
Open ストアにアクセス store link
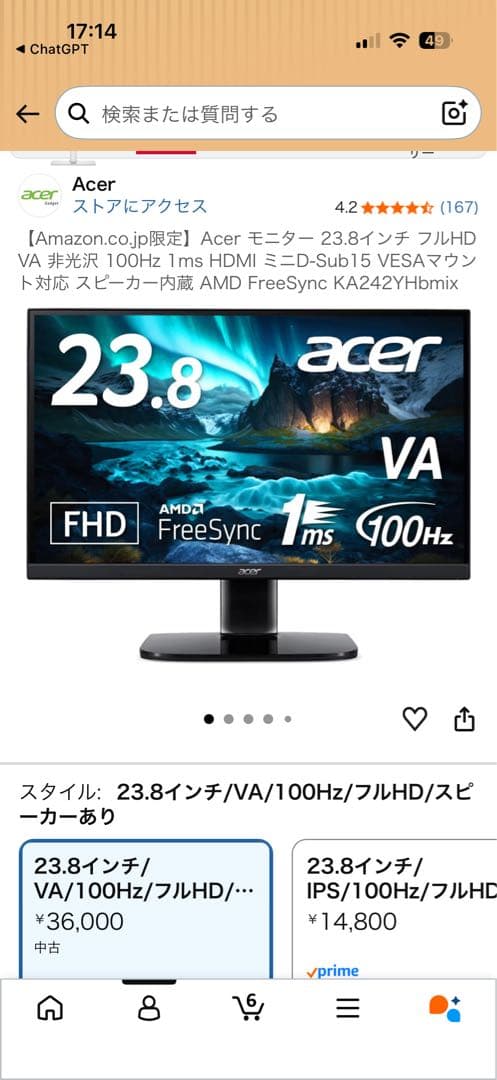(x=140, y=206)
